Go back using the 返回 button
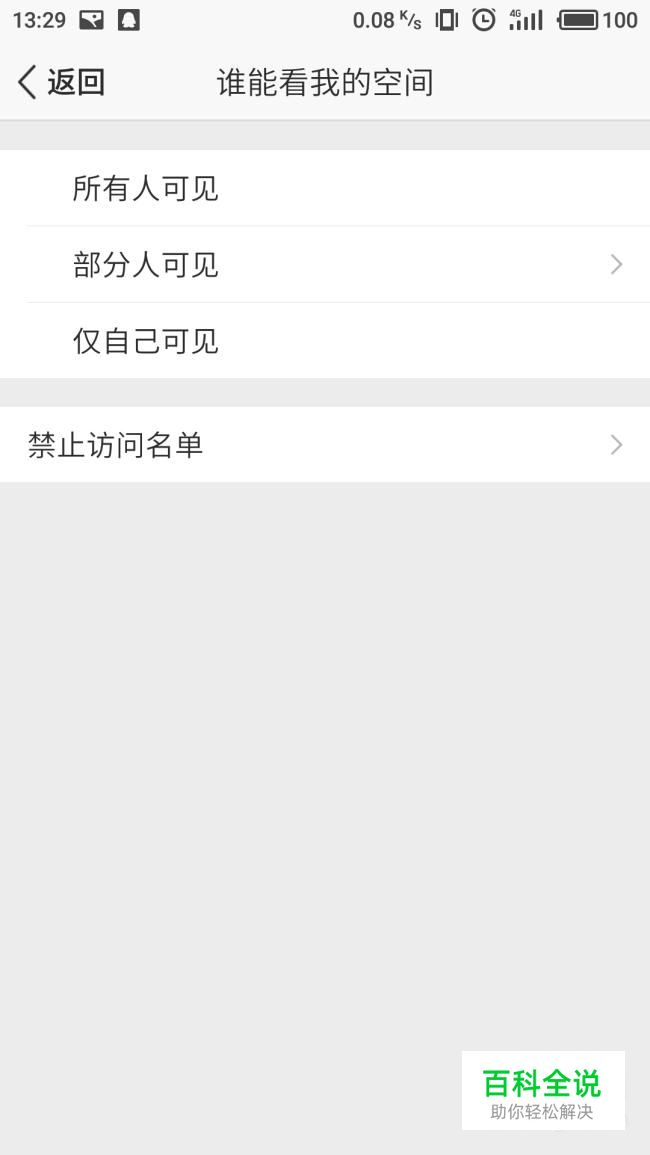 tap(61, 82)
